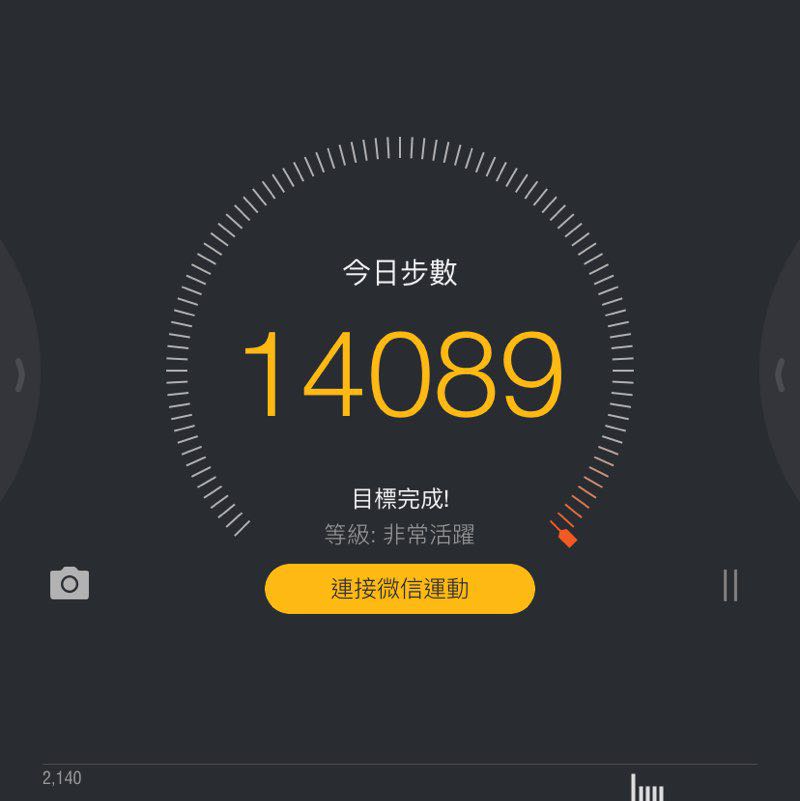This screenshot has height=801, width=800.
Task: Tap 連接微信運動 button
Action: tap(400, 589)
